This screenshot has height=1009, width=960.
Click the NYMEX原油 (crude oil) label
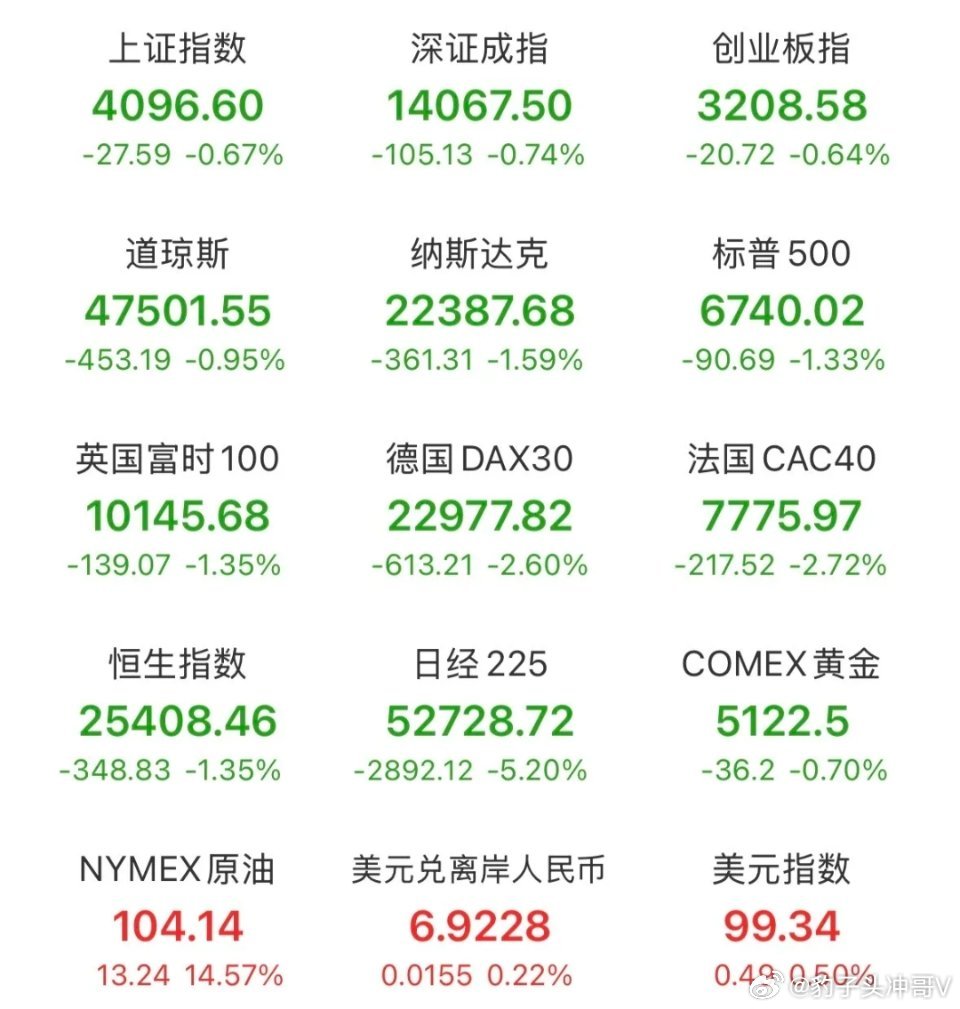coord(176,870)
